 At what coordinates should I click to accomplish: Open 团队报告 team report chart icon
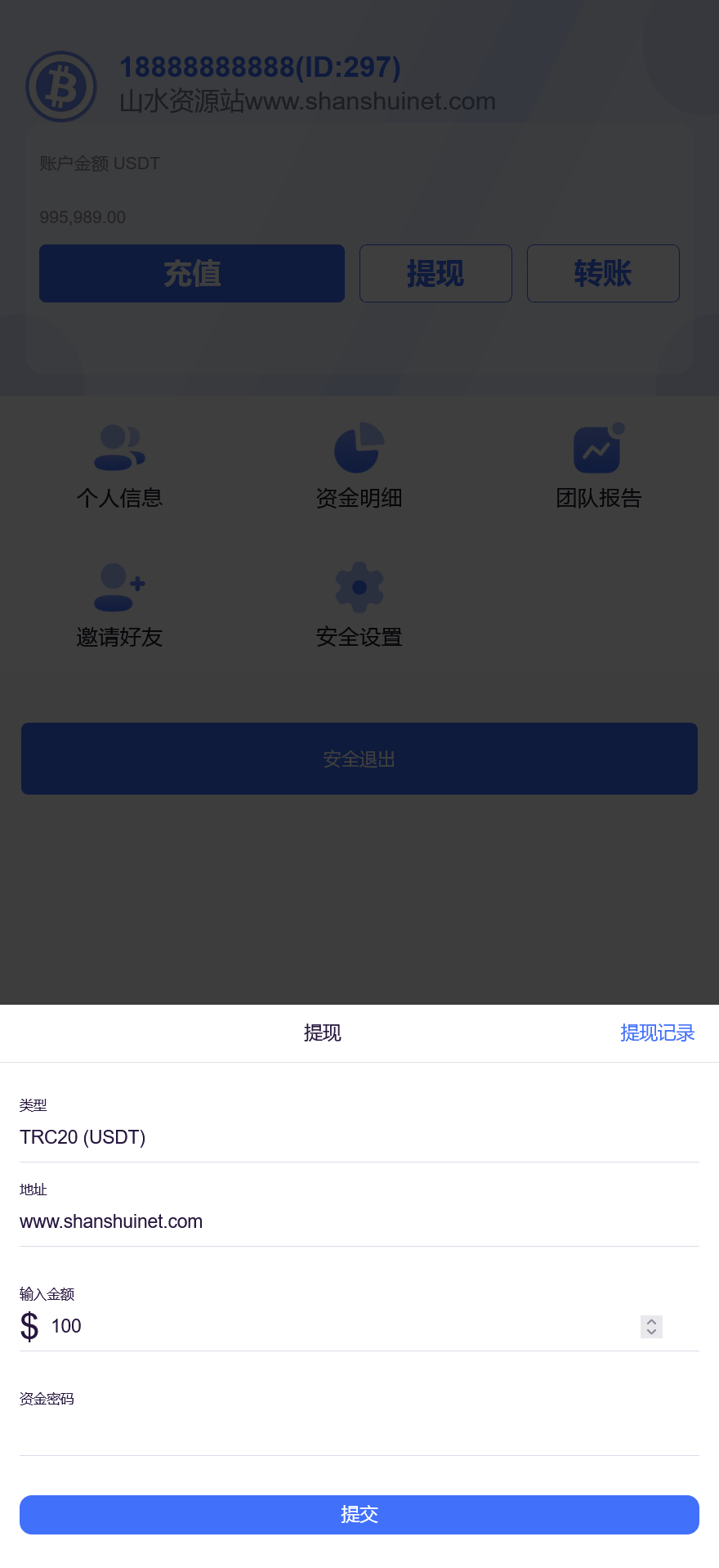tap(597, 449)
